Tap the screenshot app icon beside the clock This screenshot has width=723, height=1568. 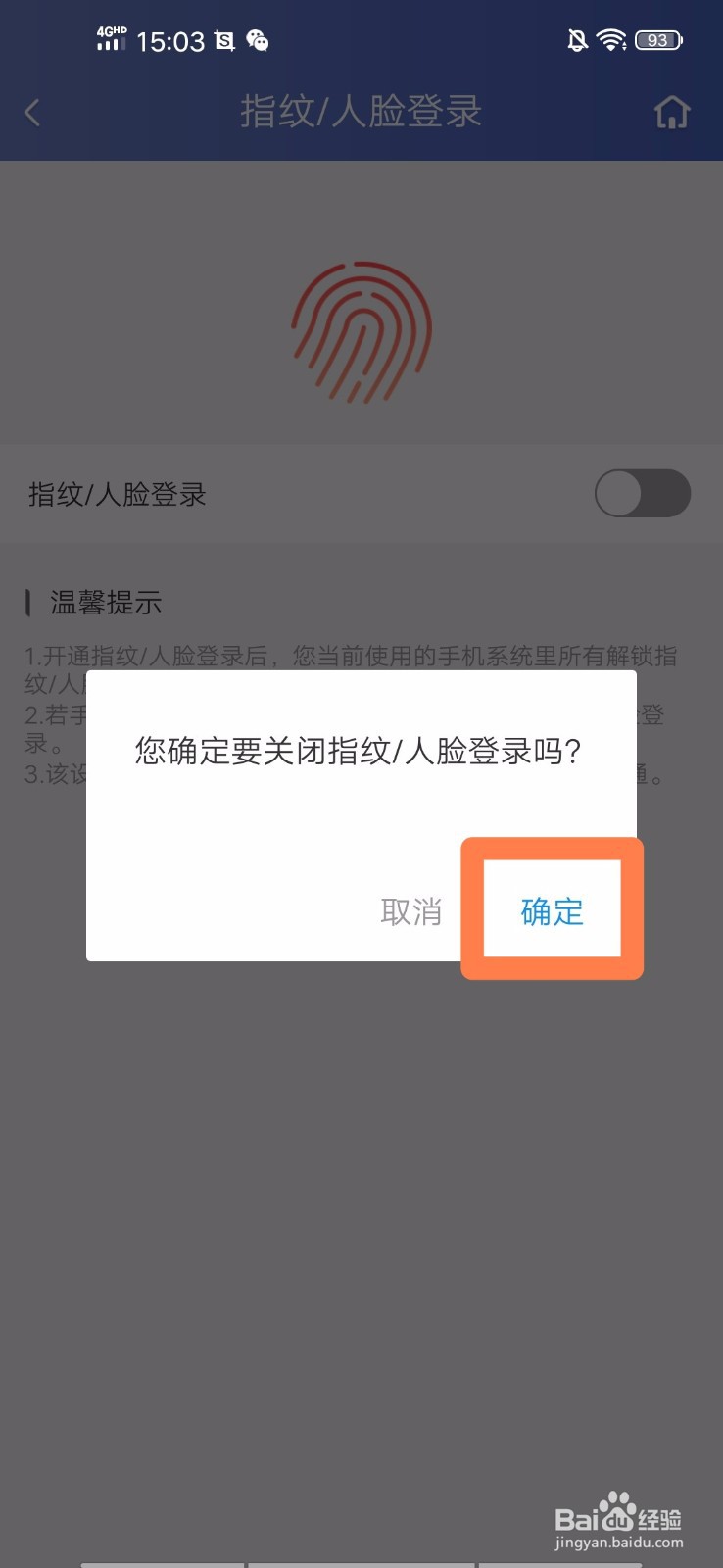(223, 39)
